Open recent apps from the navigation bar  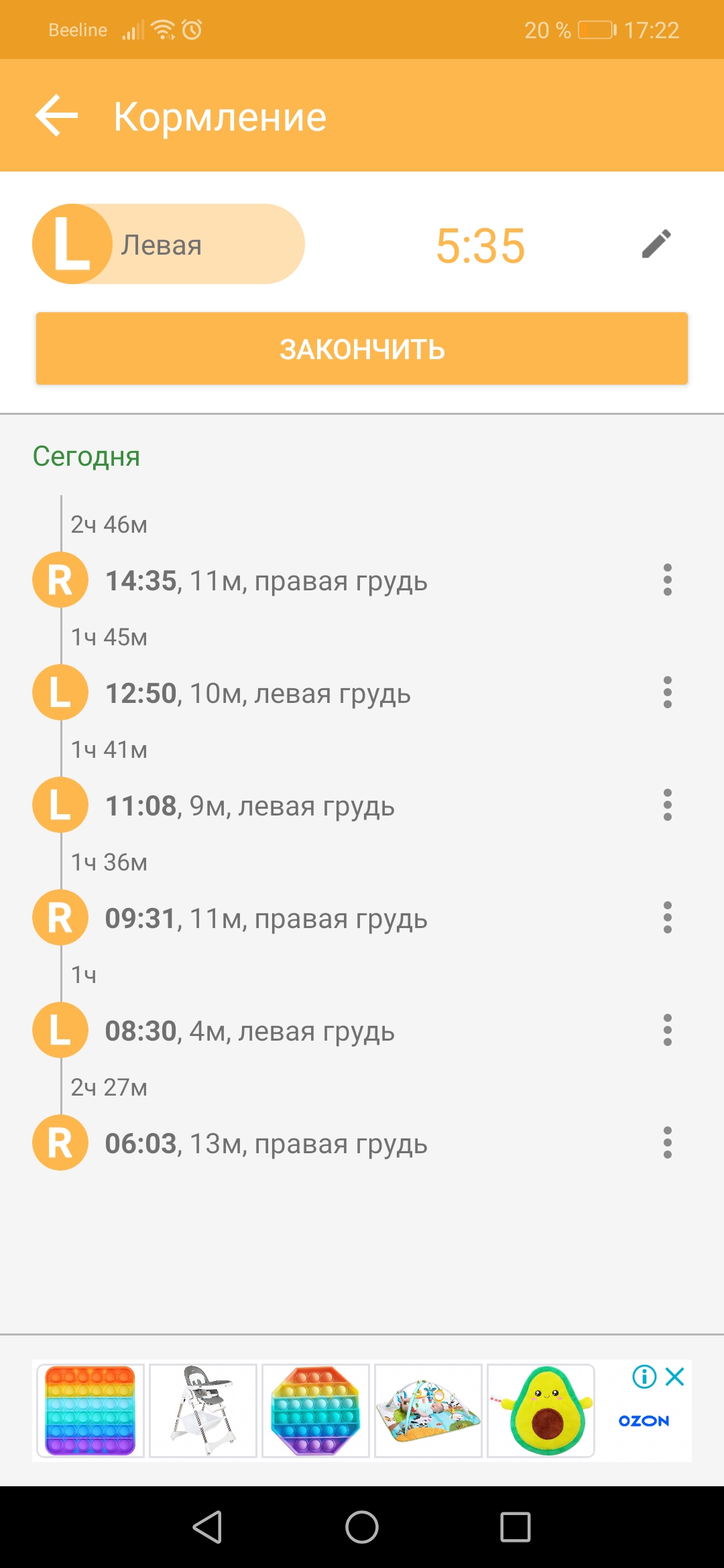coord(516,1527)
